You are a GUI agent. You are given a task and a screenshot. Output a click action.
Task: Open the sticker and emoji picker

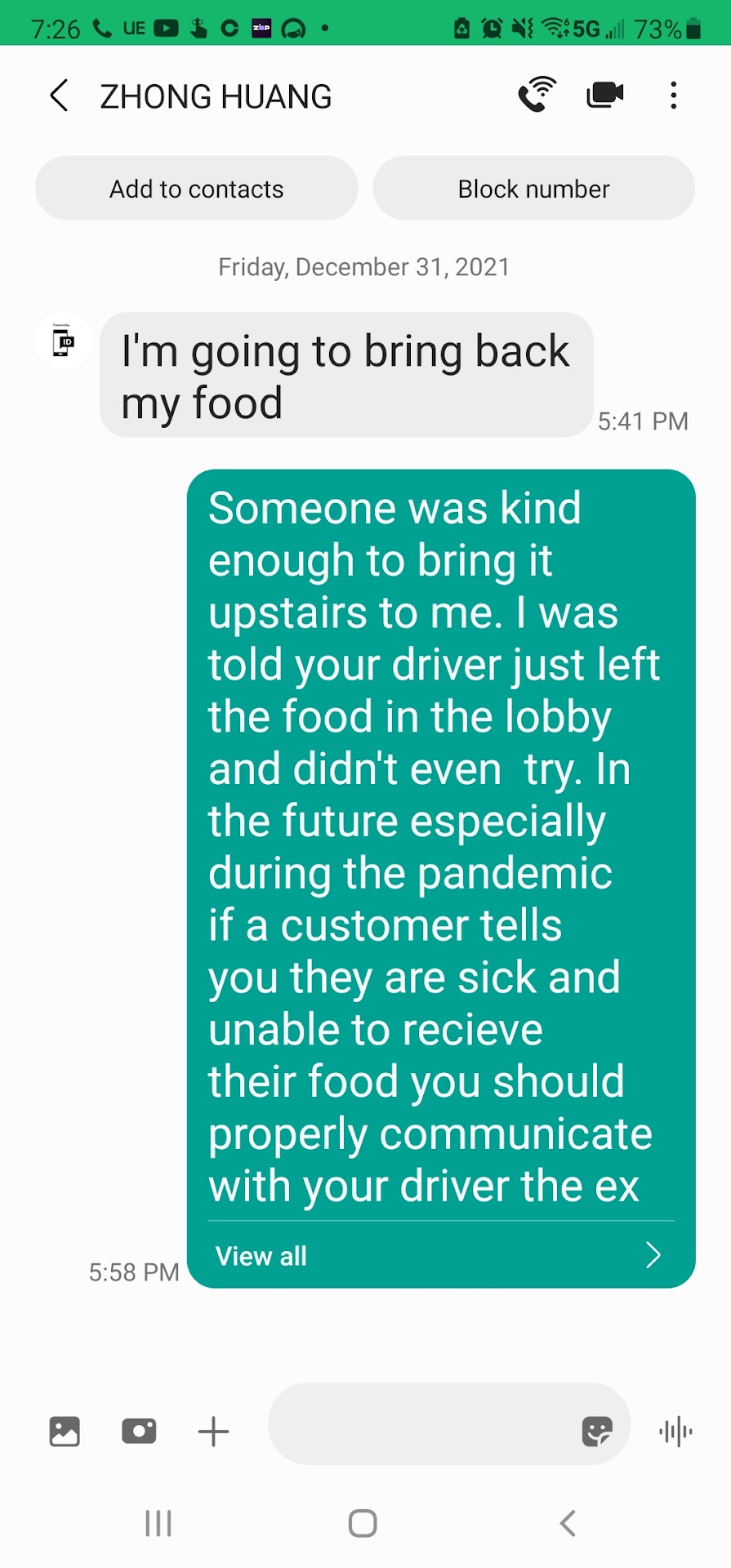click(x=596, y=1431)
